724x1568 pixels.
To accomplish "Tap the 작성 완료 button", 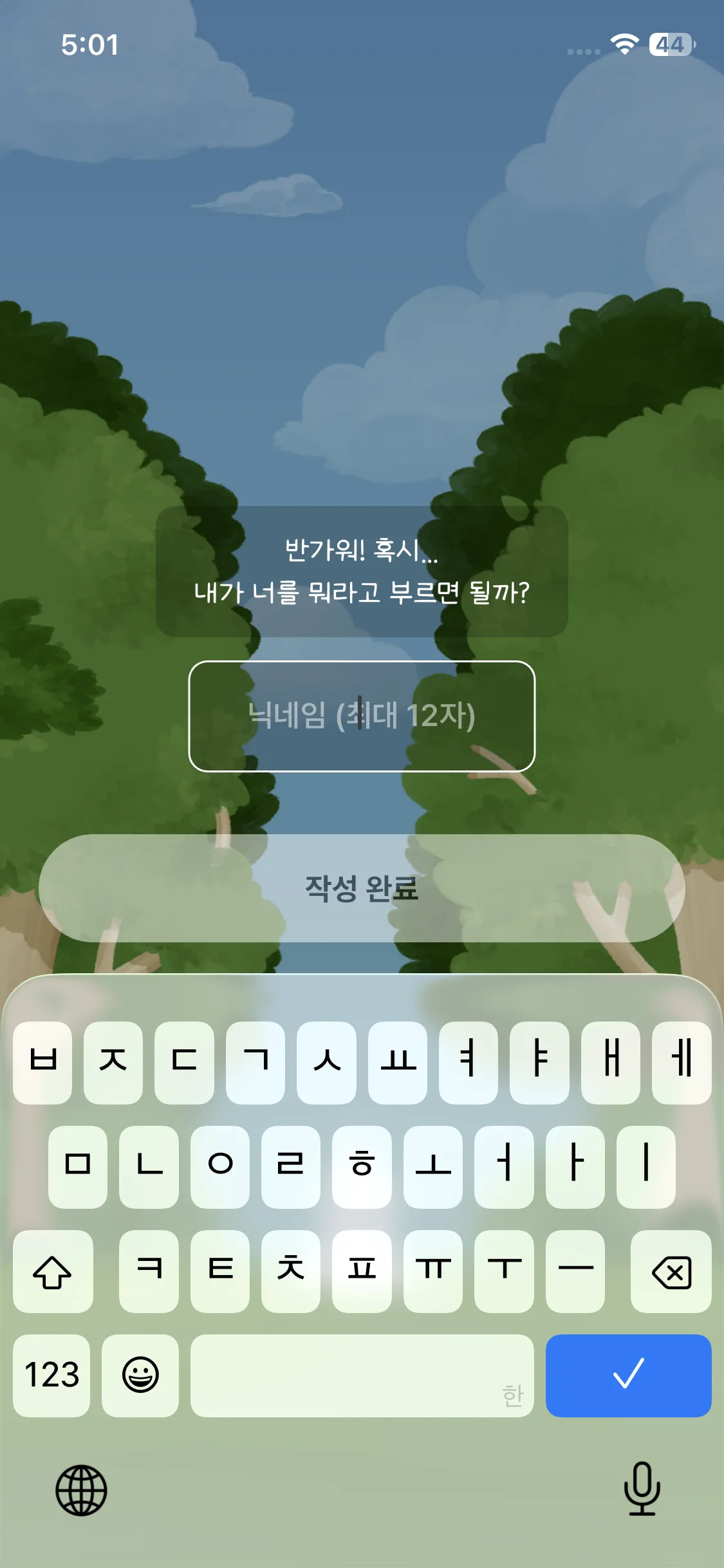I will (362, 888).
